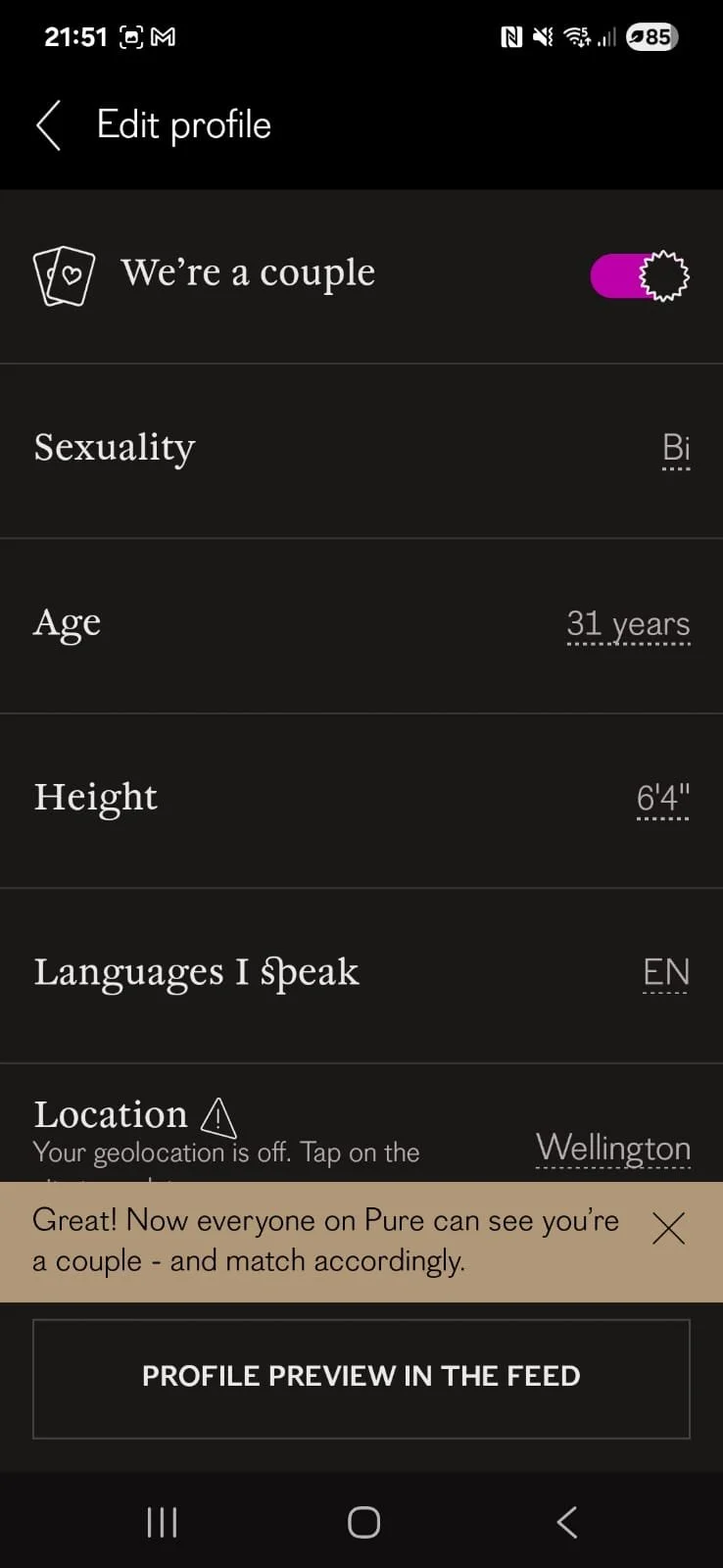Open Profile Preview in the Feed
The width and height of the screenshot is (723, 1568).
(x=361, y=1378)
